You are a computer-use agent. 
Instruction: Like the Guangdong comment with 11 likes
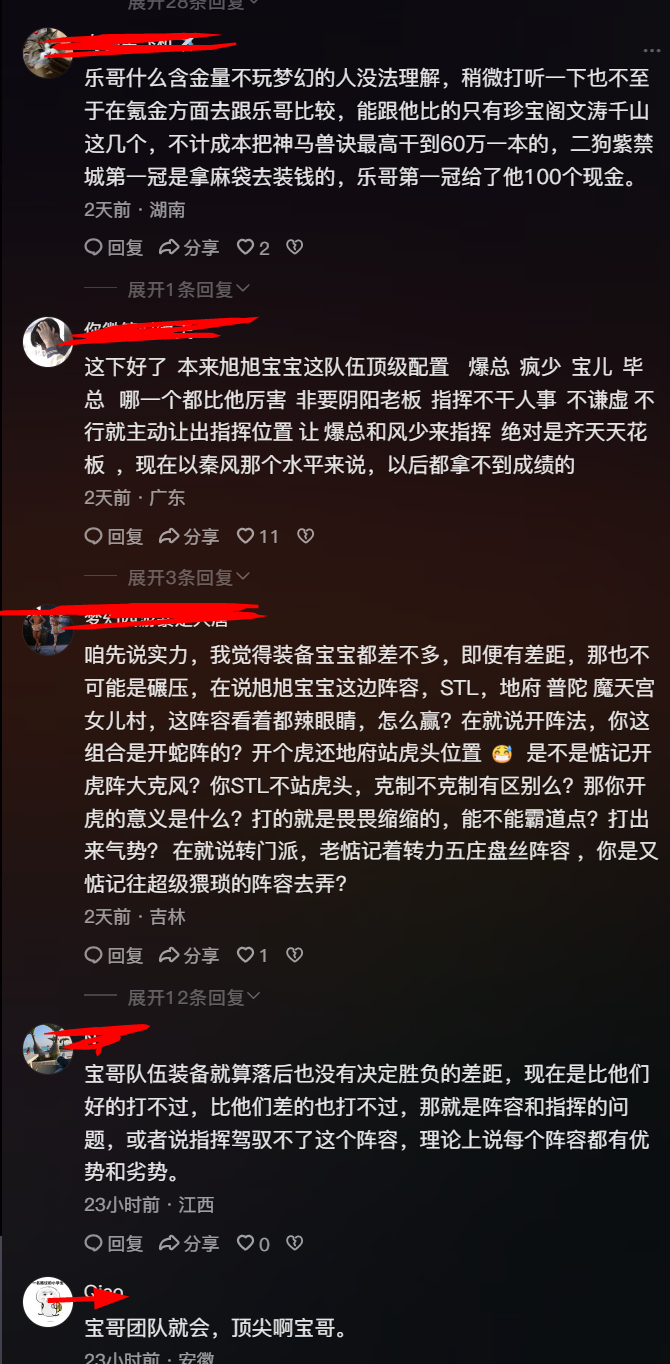point(256,537)
